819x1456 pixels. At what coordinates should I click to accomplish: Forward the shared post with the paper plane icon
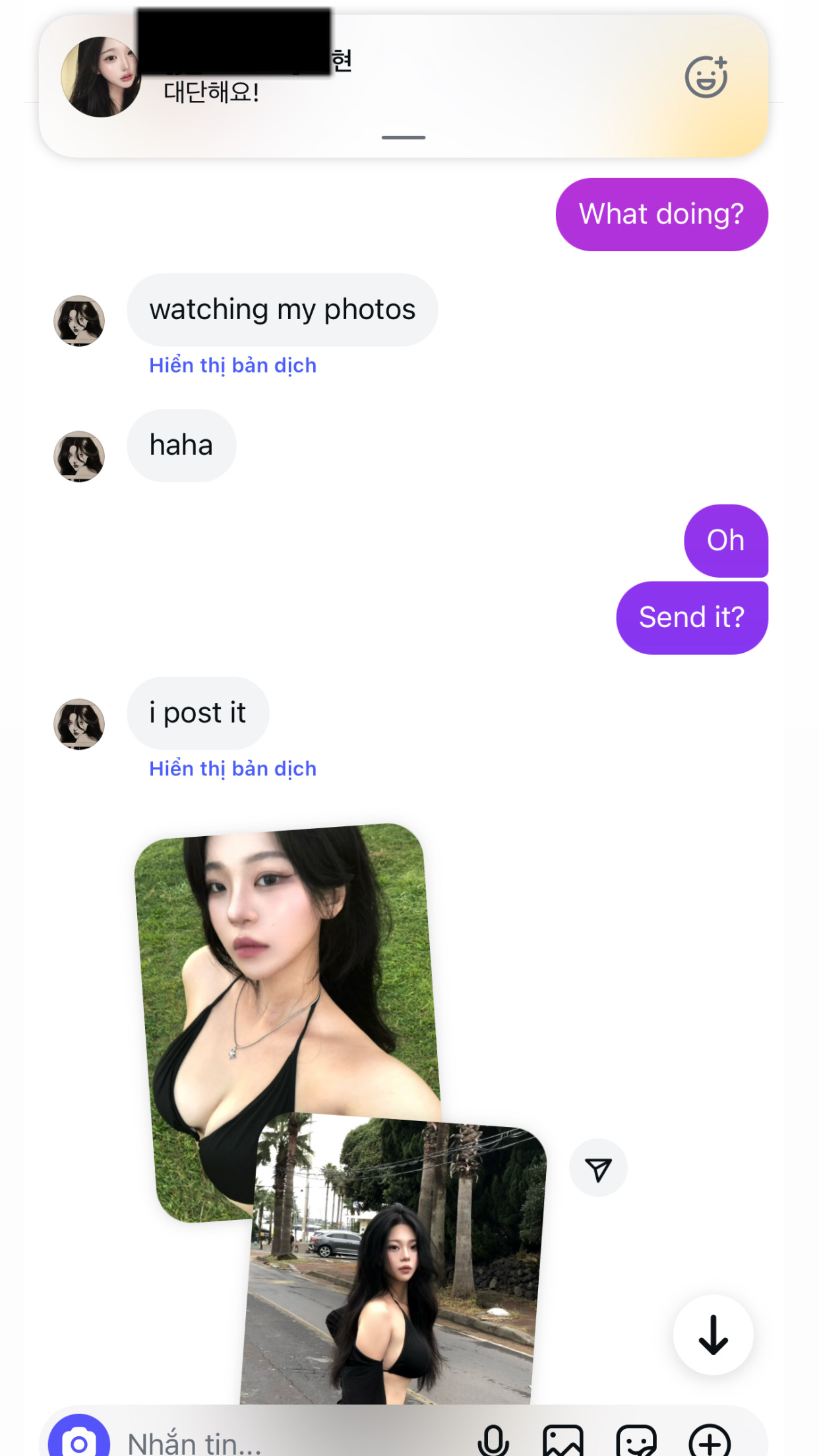pyautogui.click(x=598, y=1168)
